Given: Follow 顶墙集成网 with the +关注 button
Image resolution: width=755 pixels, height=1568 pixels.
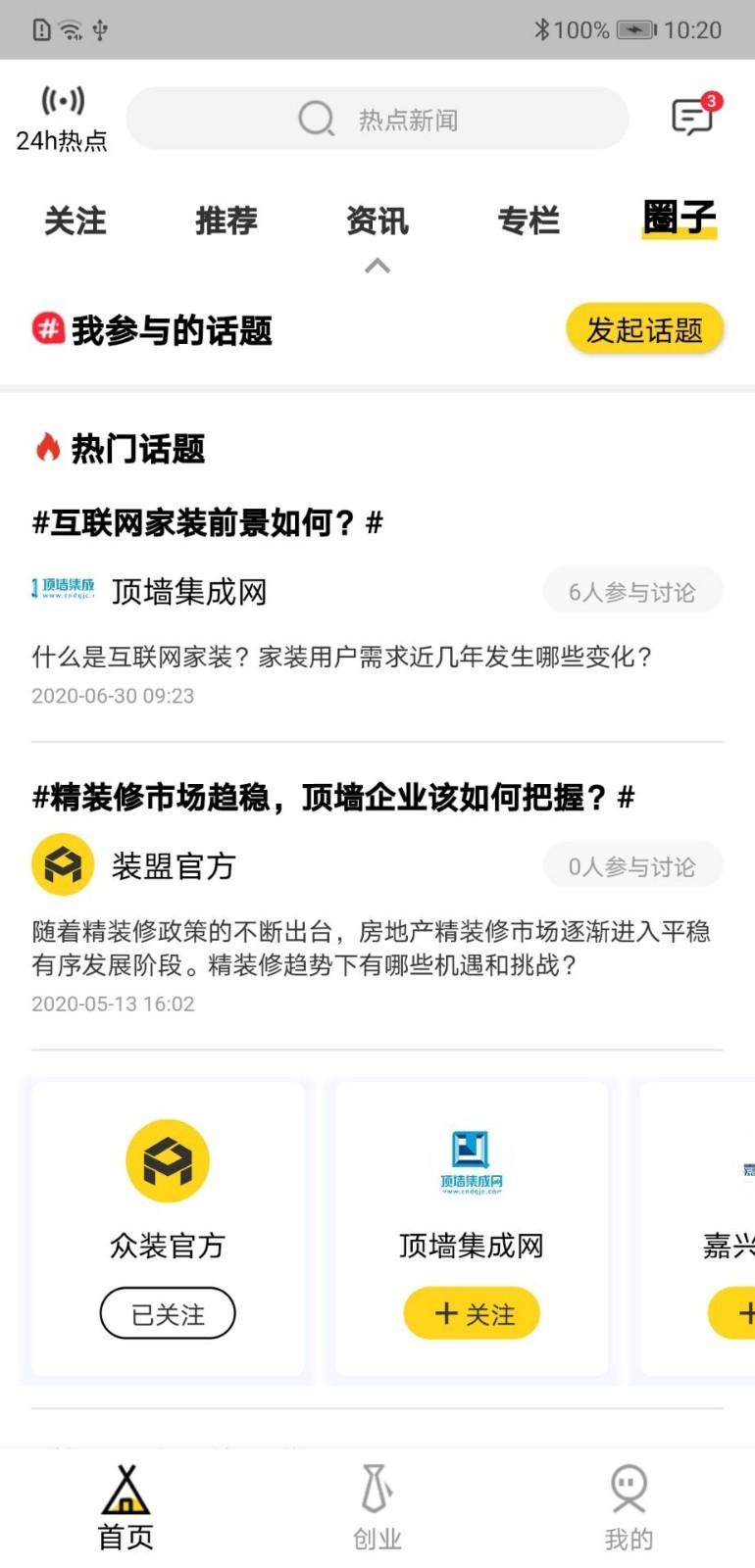Looking at the screenshot, I should 472,1313.
